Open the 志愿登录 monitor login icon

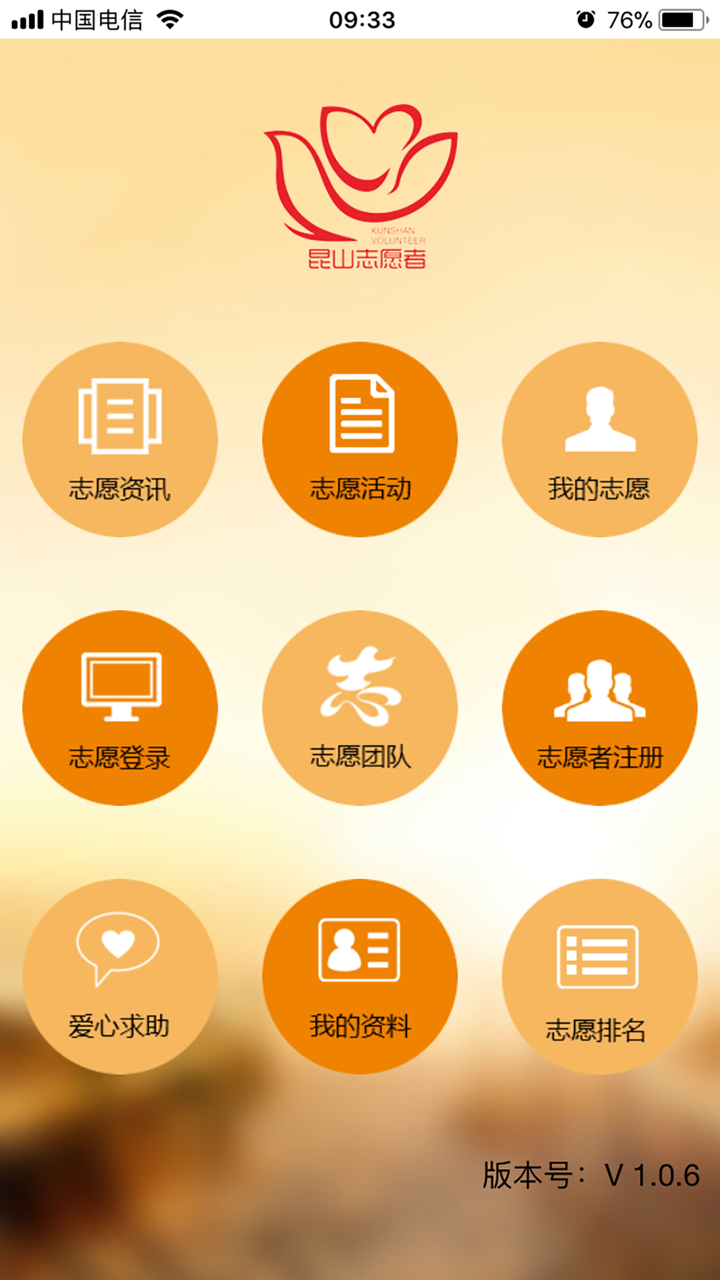coord(120,685)
